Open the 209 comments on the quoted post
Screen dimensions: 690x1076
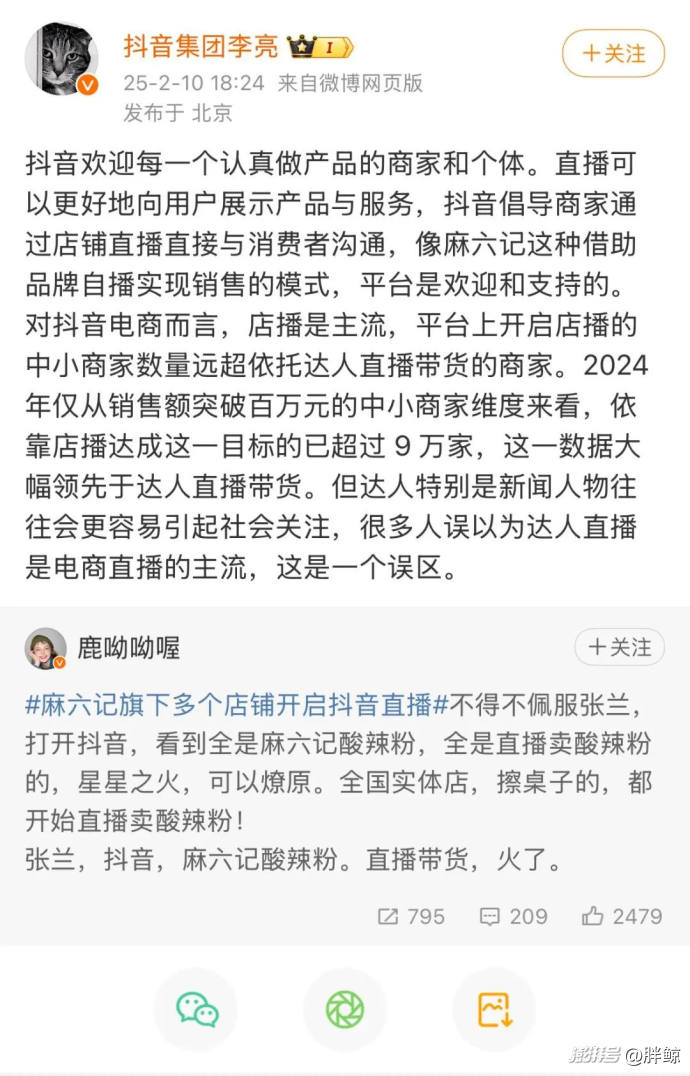click(x=513, y=916)
